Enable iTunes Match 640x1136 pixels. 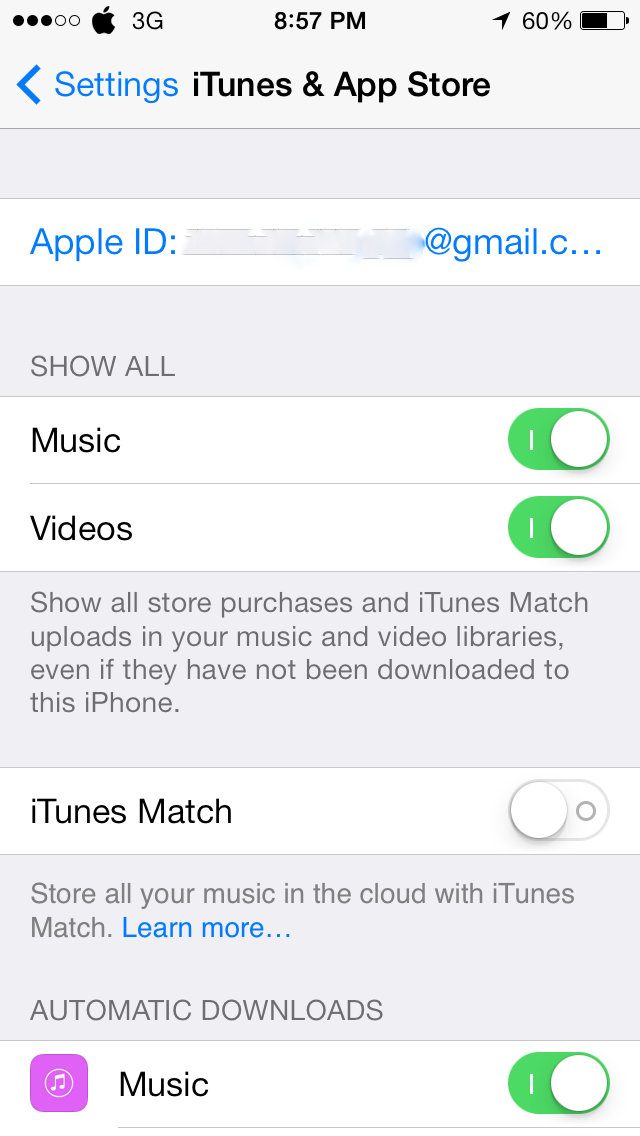pos(558,811)
